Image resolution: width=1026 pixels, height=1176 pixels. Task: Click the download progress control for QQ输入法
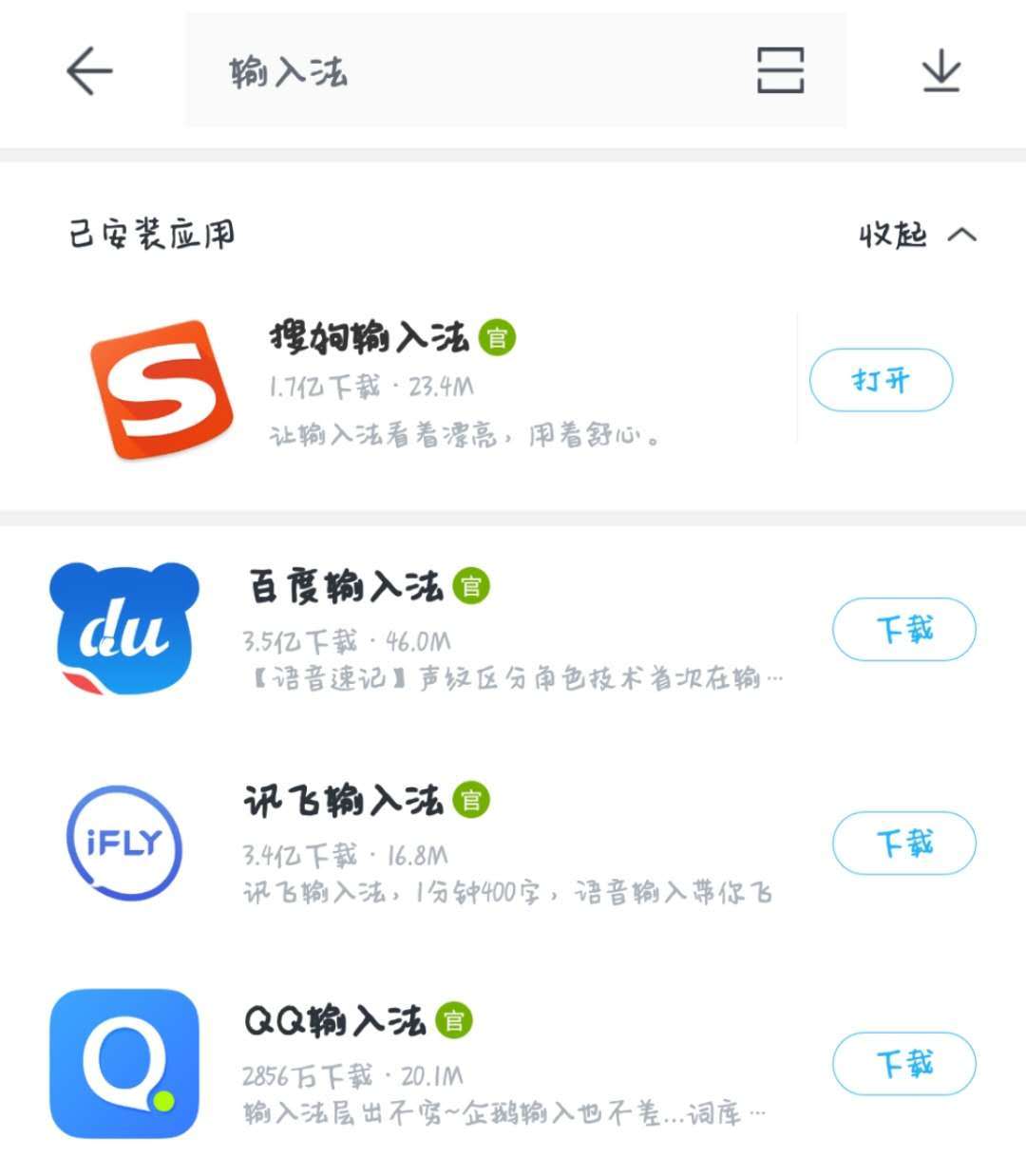[x=903, y=1062]
